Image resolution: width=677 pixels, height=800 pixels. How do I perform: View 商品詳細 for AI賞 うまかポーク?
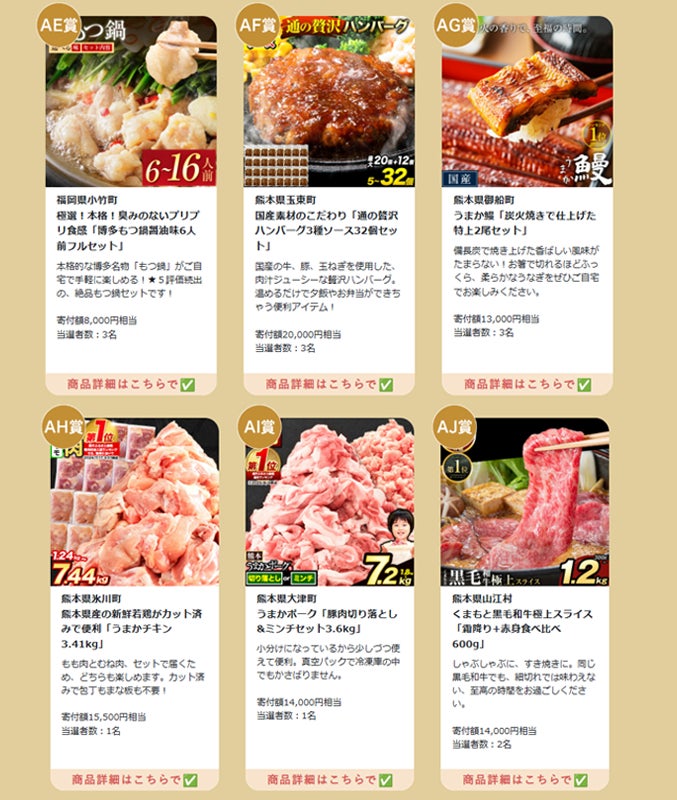tap(329, 780)
